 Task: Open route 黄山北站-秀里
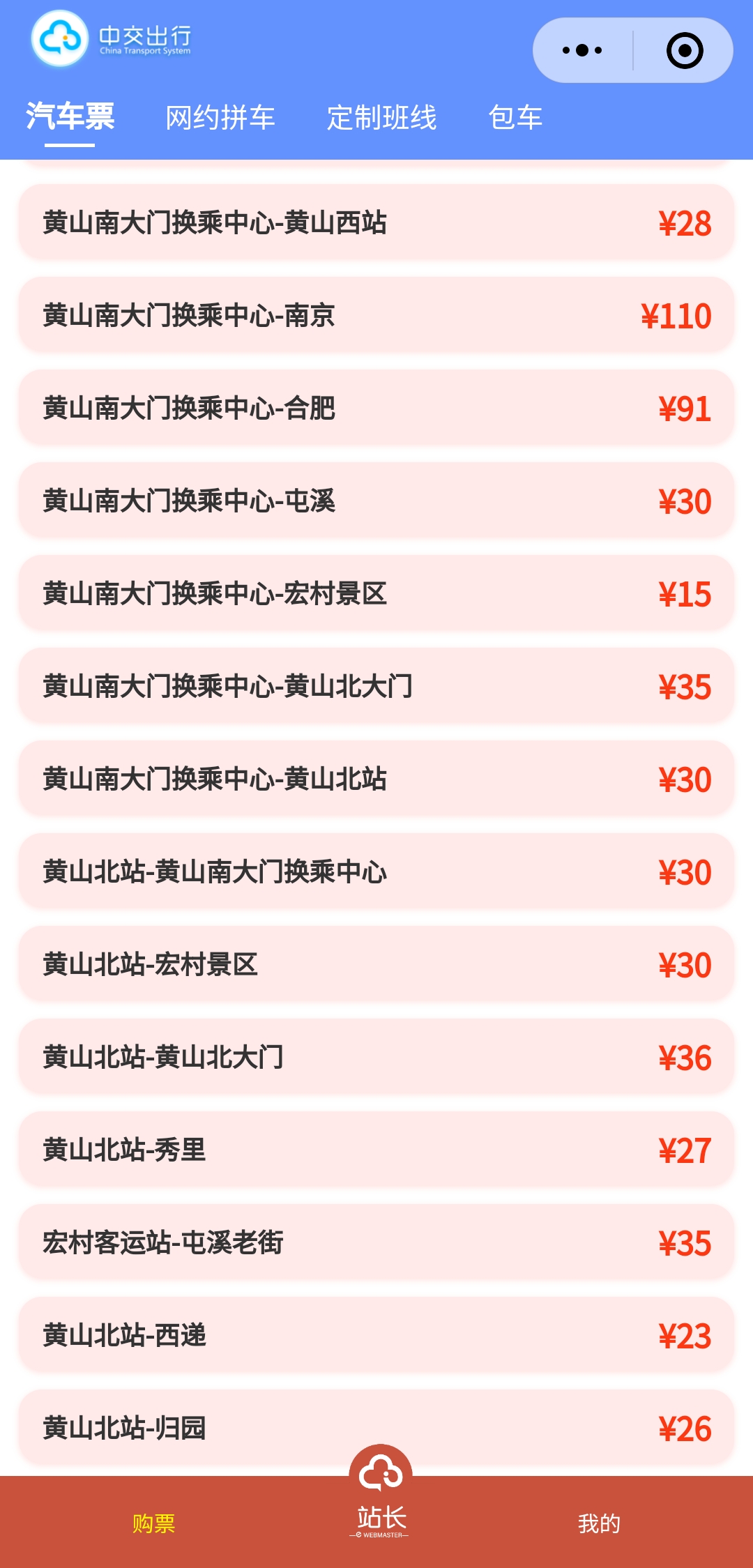[376, 1150]
